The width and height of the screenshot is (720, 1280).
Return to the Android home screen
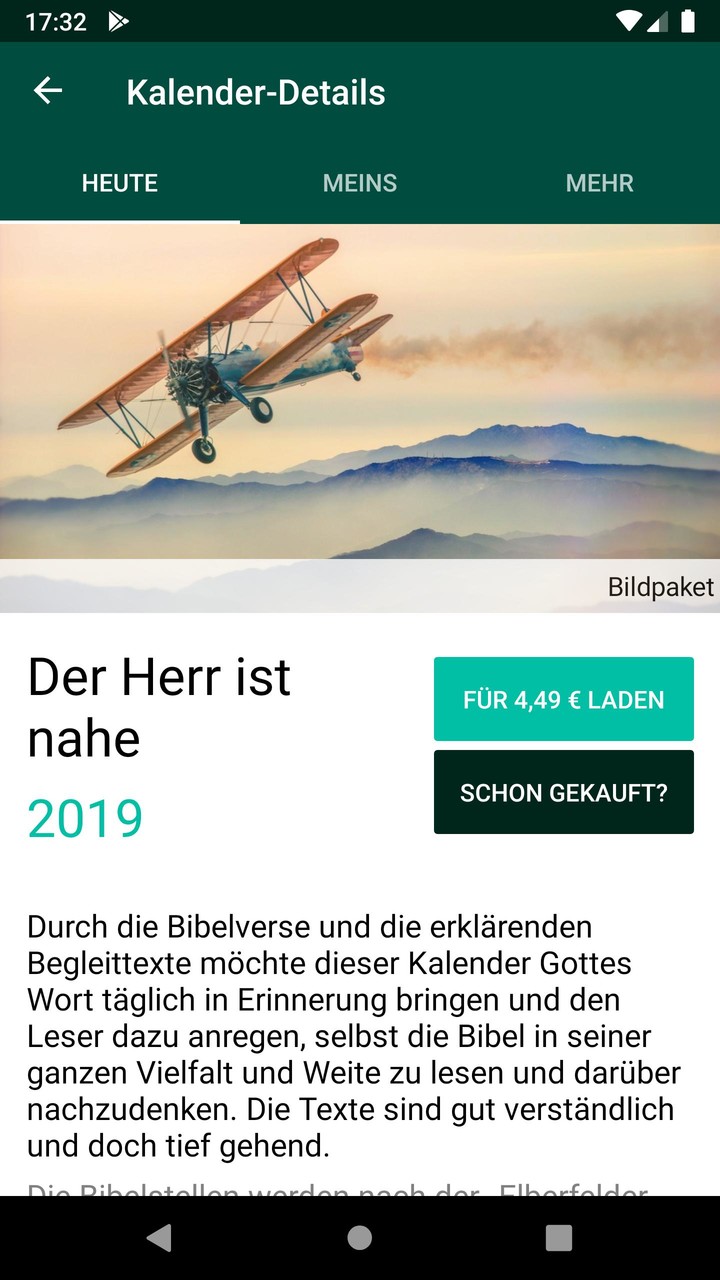(x=360, y=1238)
